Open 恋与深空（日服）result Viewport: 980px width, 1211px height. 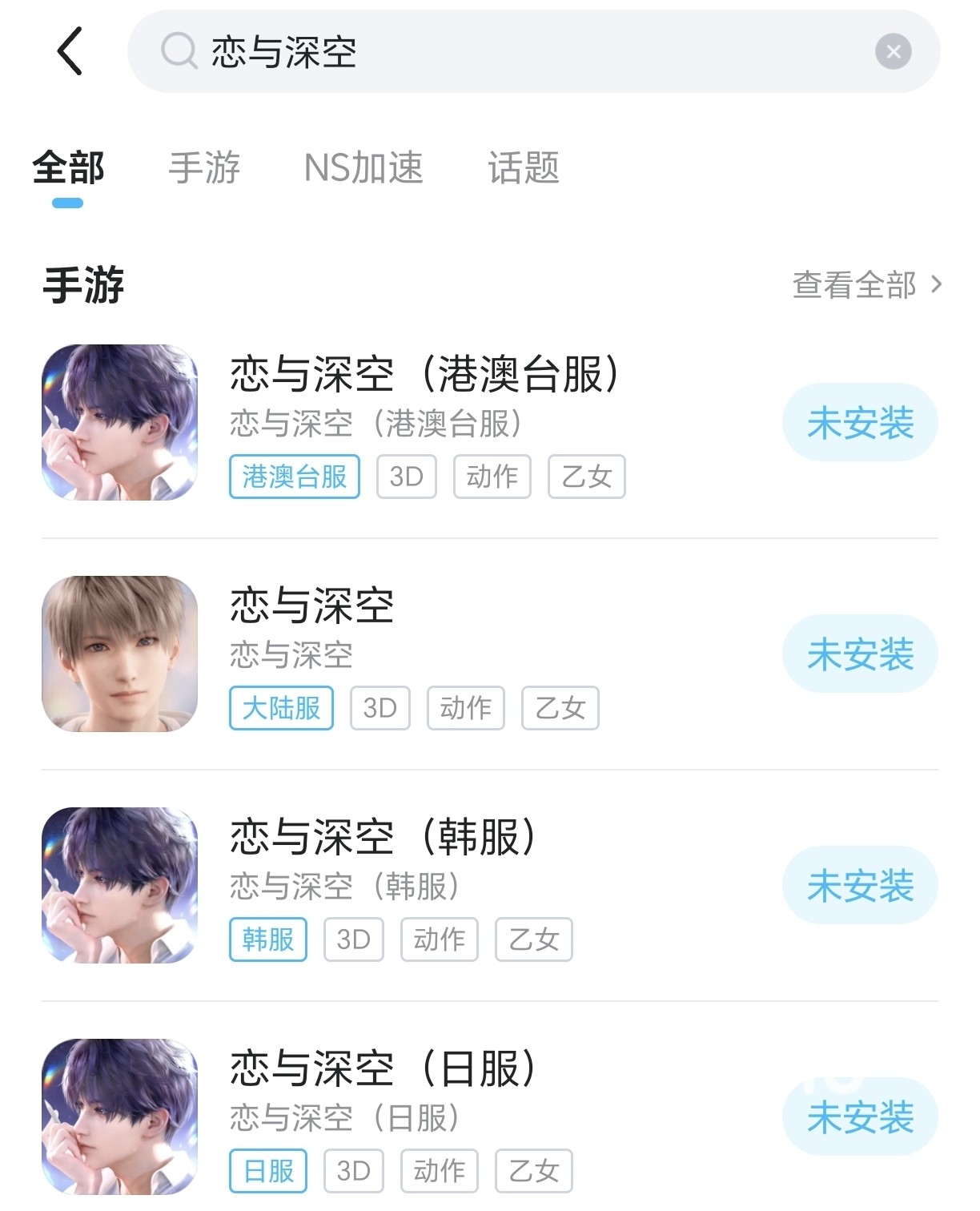383,1069
